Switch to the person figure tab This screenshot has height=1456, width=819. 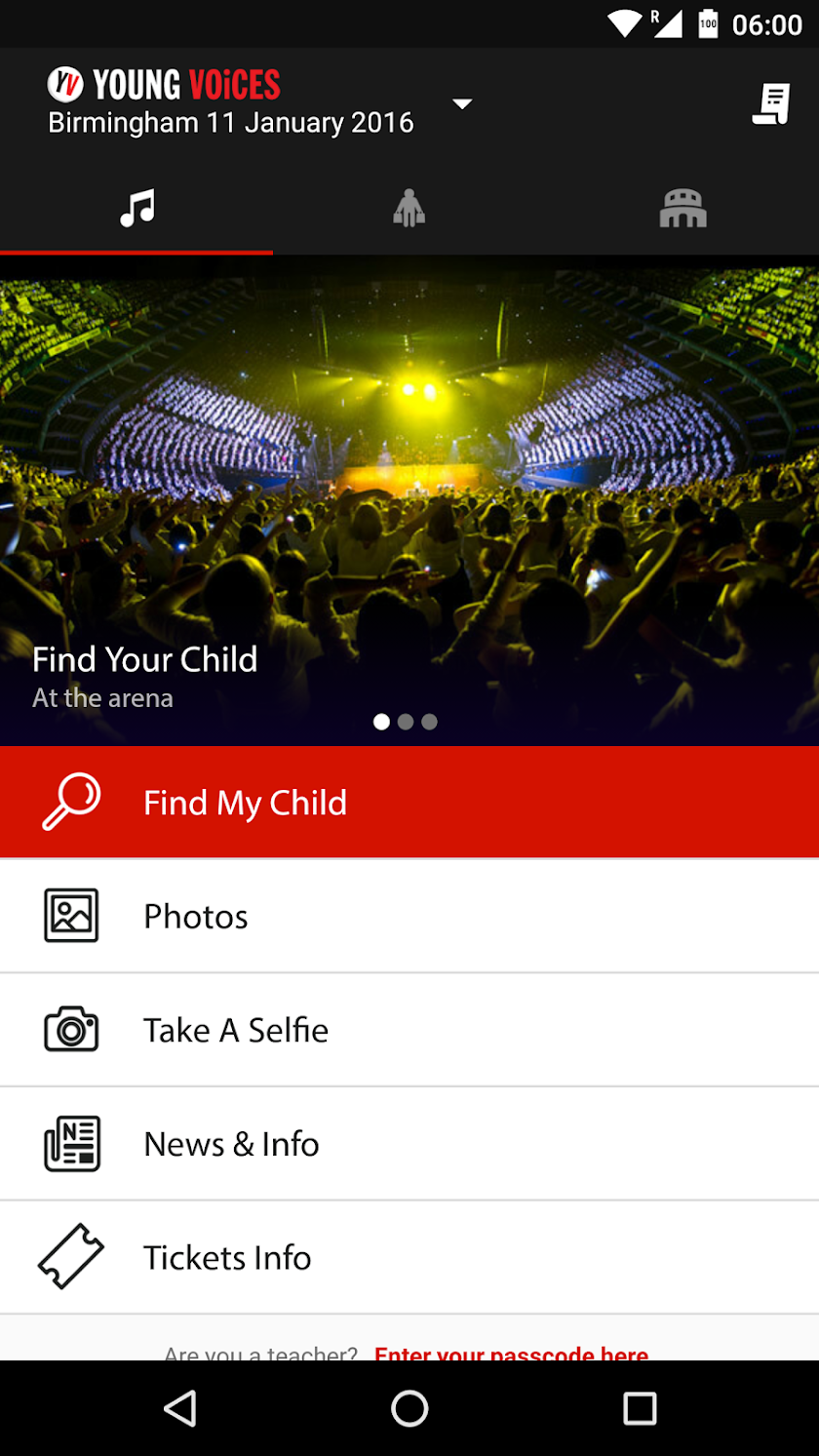pyautogui.click(x=409, y=208)
